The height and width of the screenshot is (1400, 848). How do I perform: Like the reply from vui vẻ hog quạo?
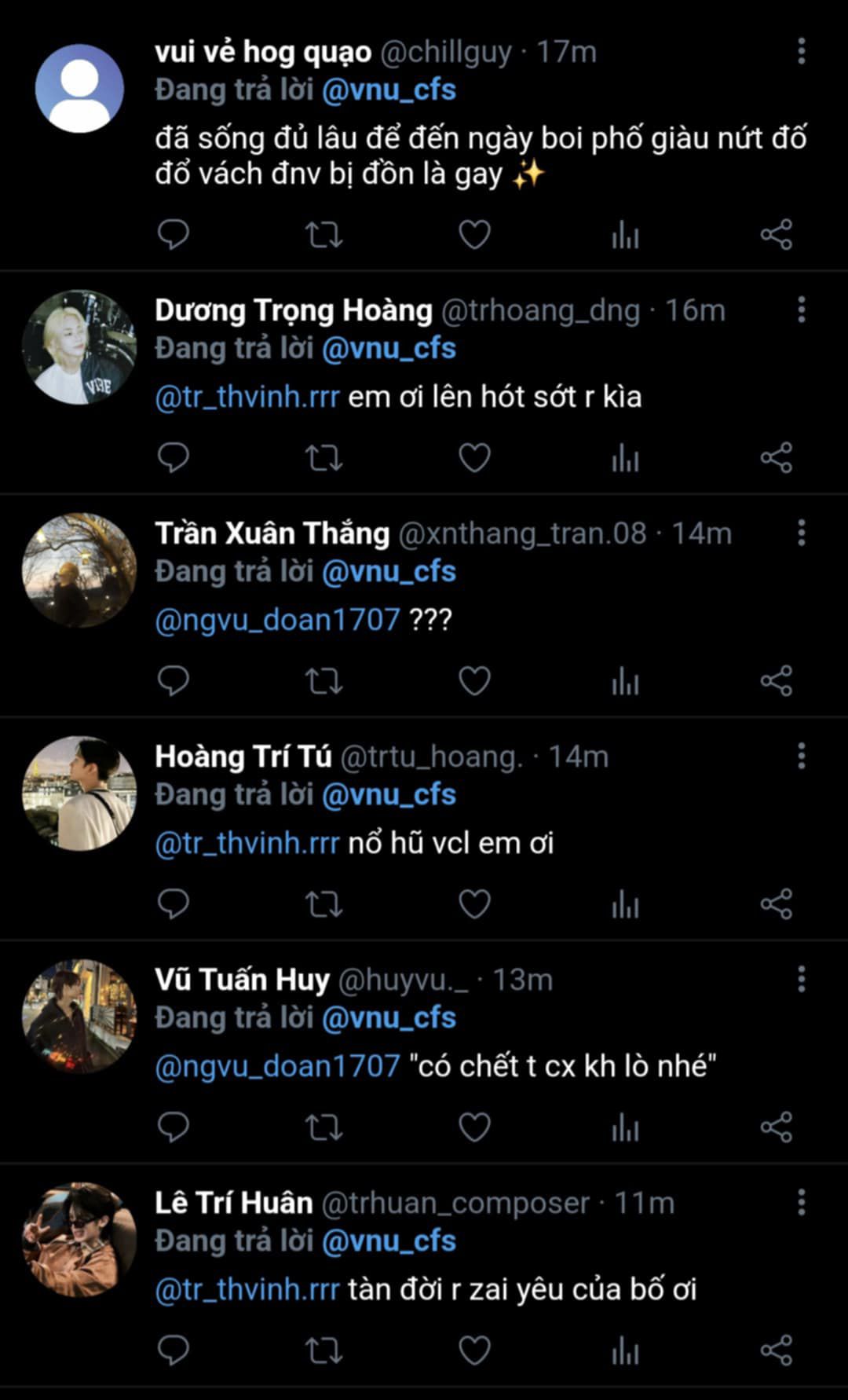pyautogui.click(x=474, y=234)
